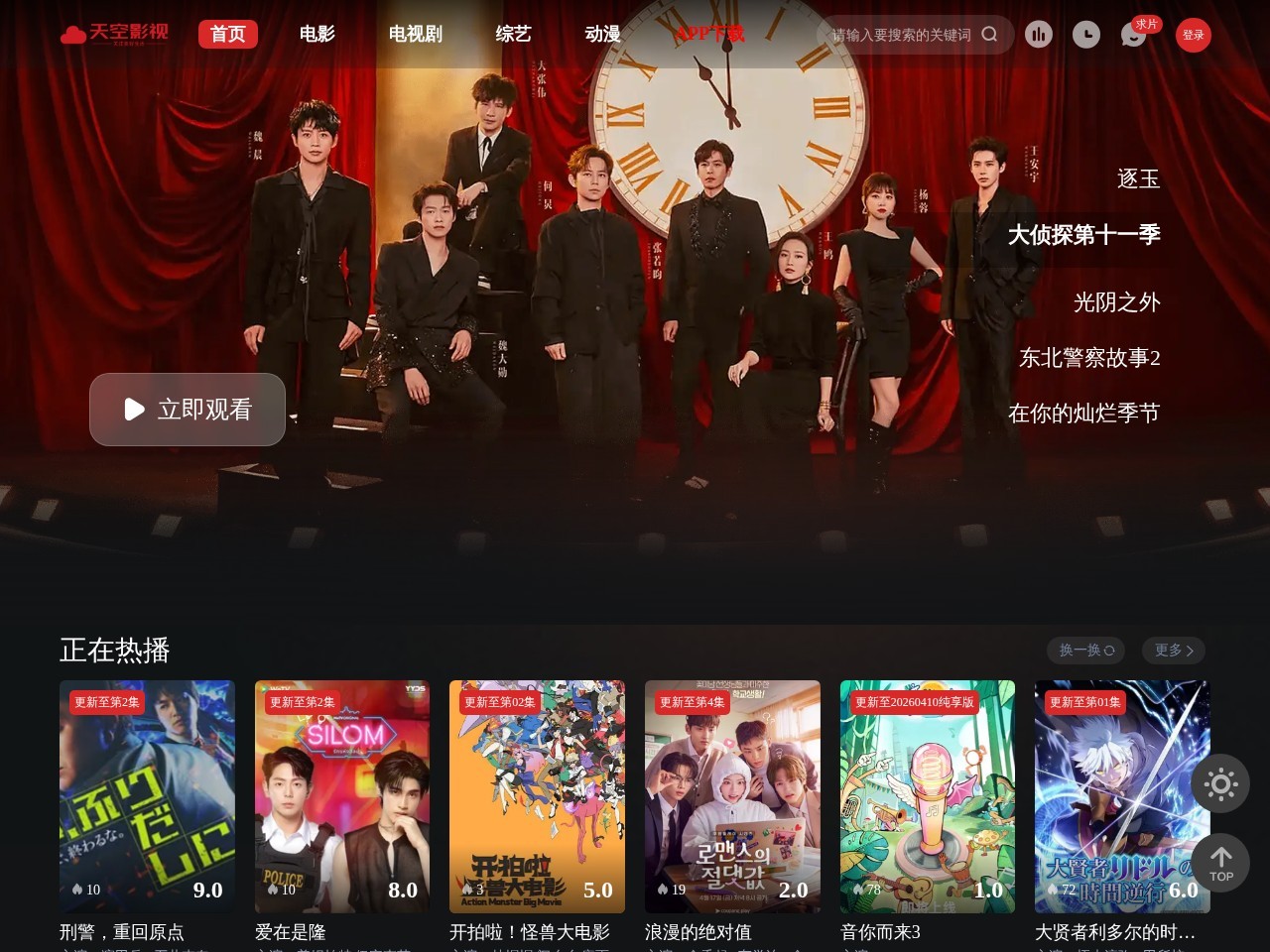Open the 求片 request icon
The image size is (1270, 952).
(x=1134, y=35)
